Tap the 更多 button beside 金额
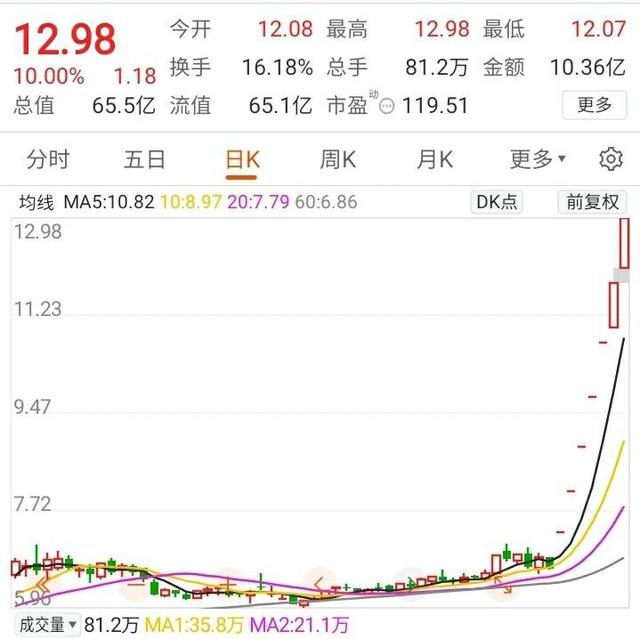The height and width of the screenshot is (639, 640). [x=594, y=104]
